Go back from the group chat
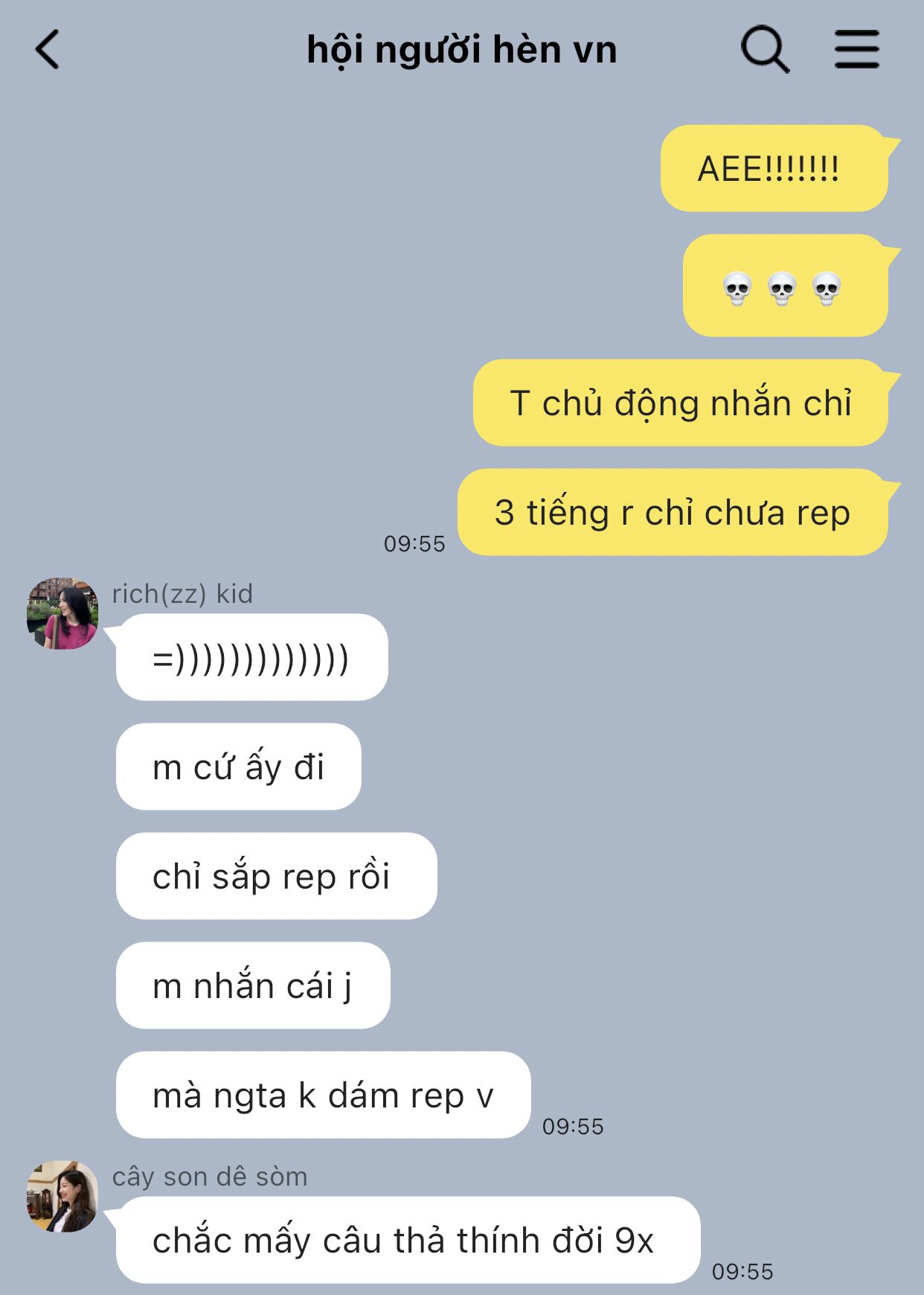Image resolution: width=924 pixels, height=1295 pixels. pos(48,50)
